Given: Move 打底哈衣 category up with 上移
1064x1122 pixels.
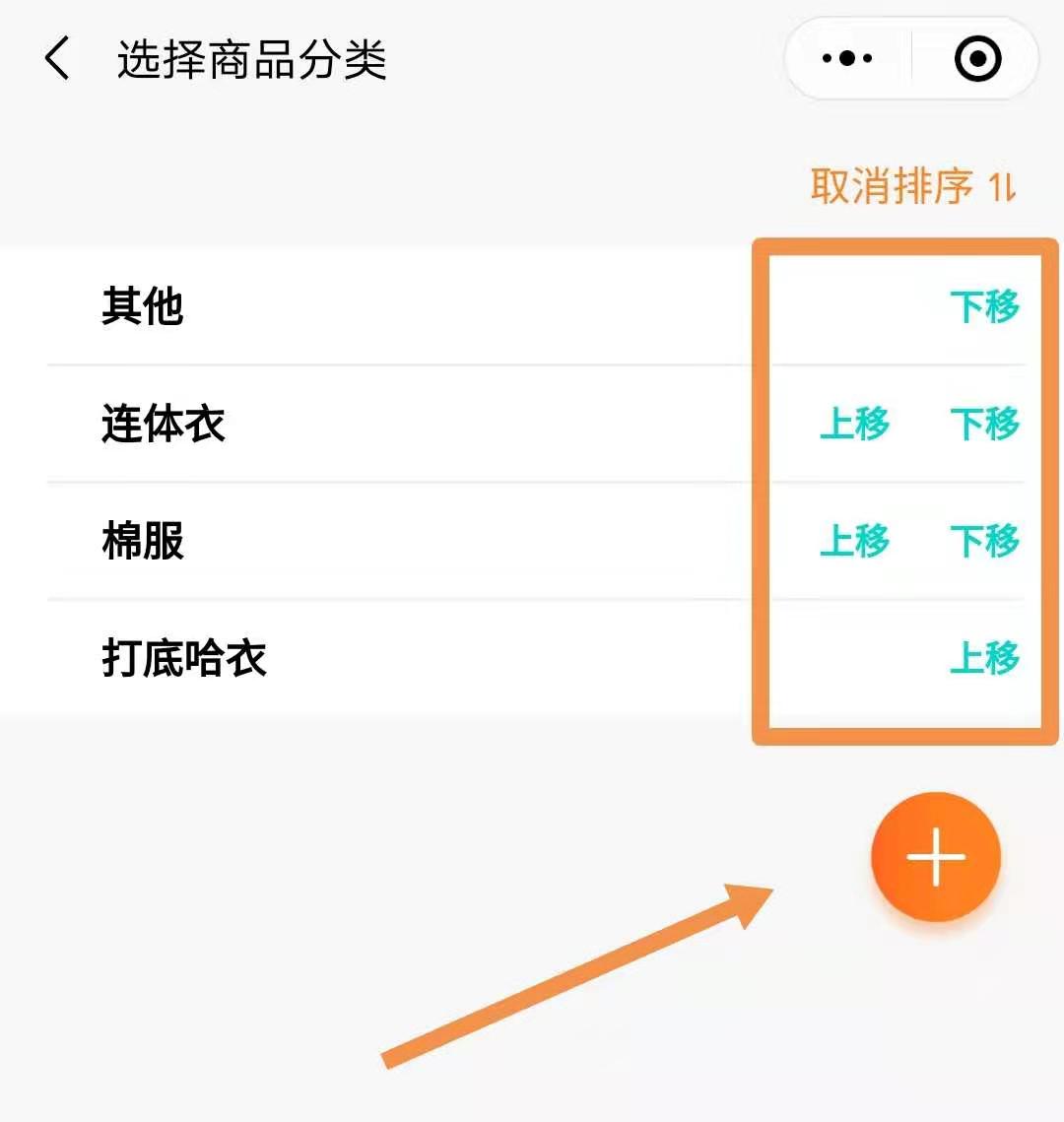Looking at the screenshot, I should pyautogui.click(x=984, y=658).
